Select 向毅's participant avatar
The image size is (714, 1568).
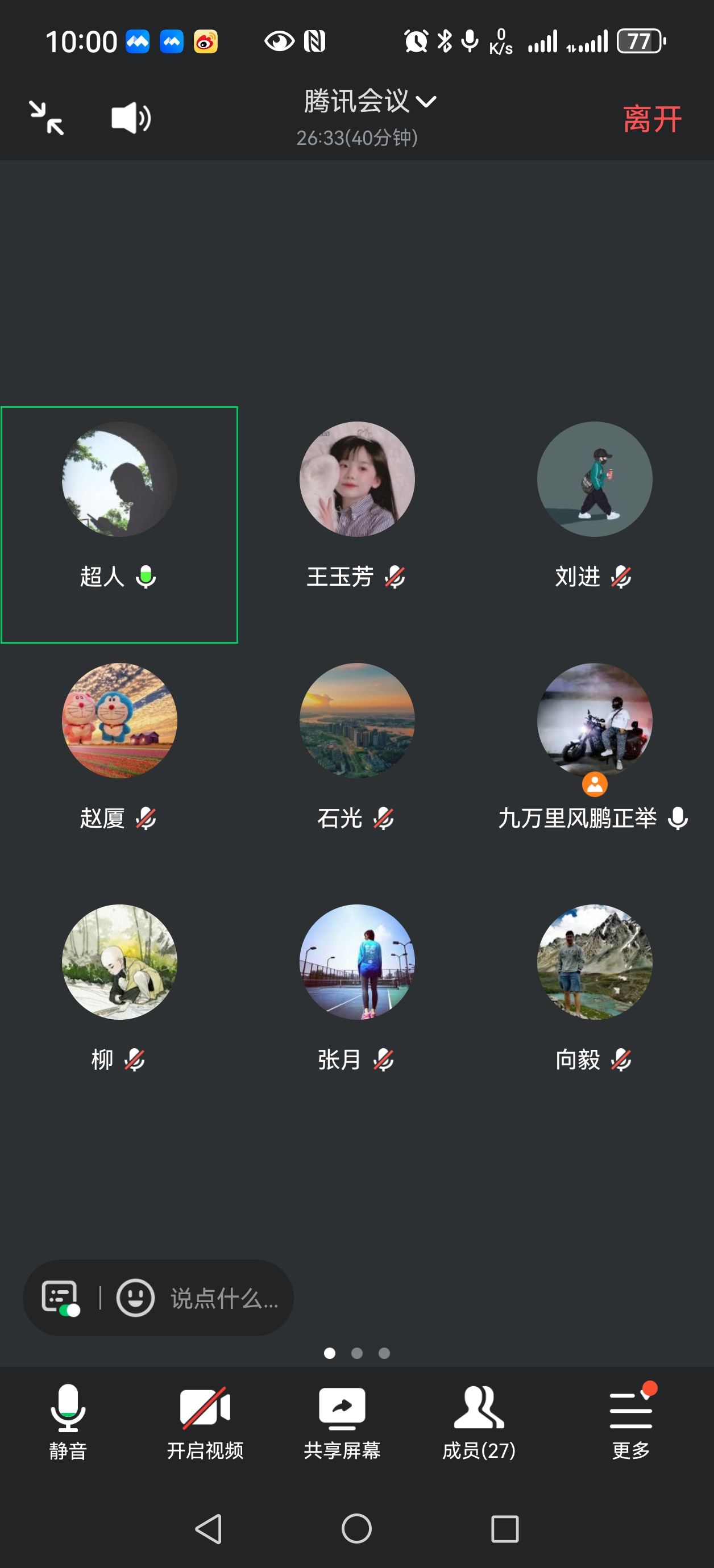tap(595, 962)
